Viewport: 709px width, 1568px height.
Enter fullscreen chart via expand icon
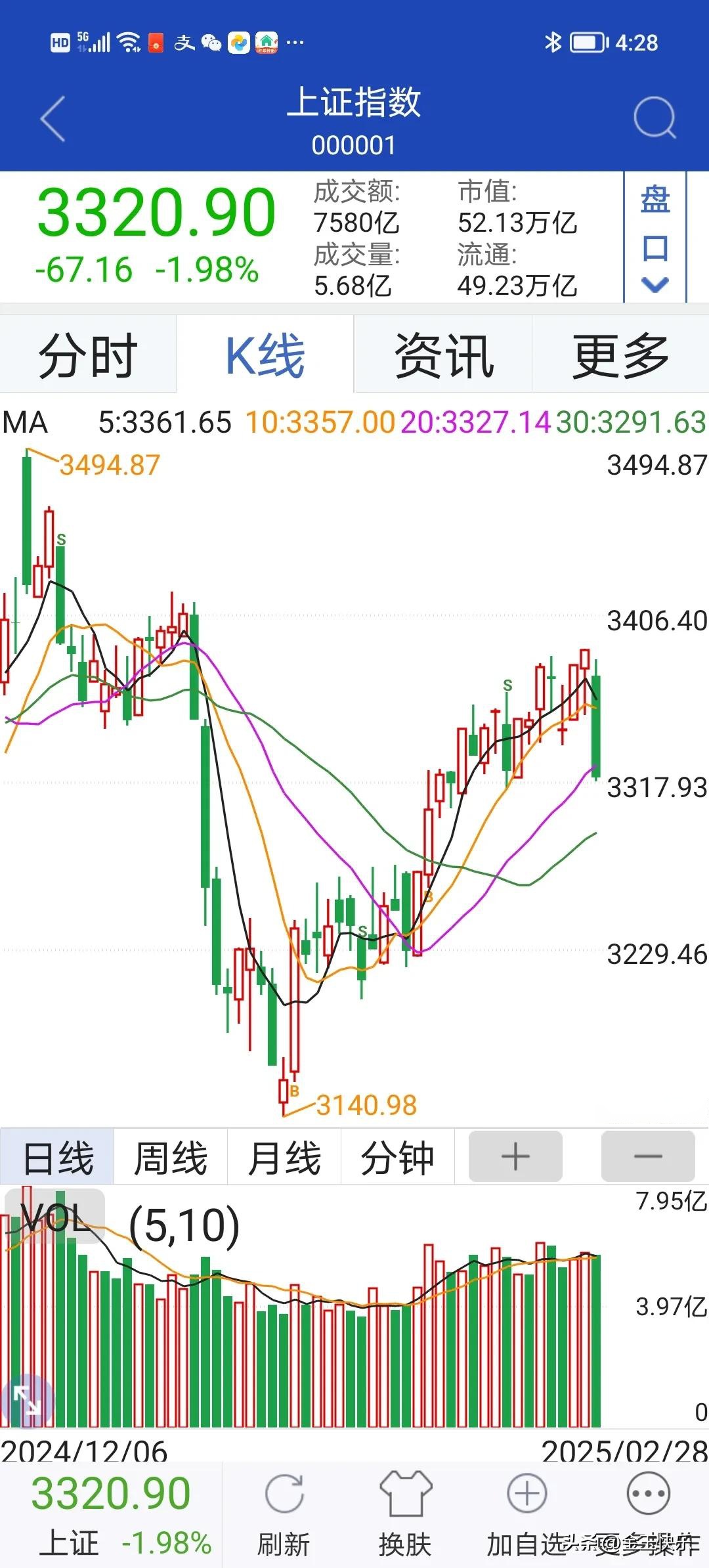coord(26,1401)
